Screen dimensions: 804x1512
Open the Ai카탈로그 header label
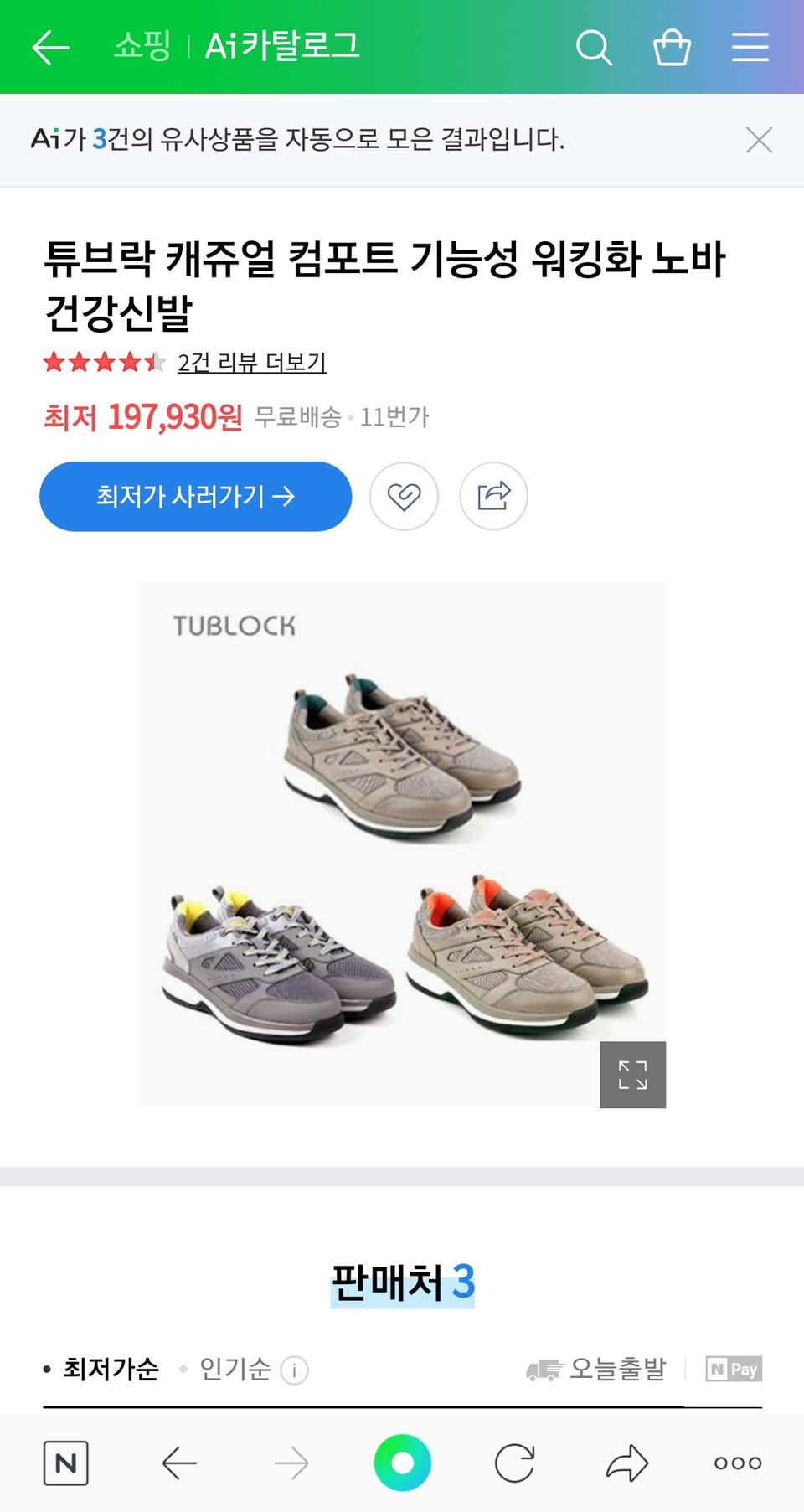(278, 48)
